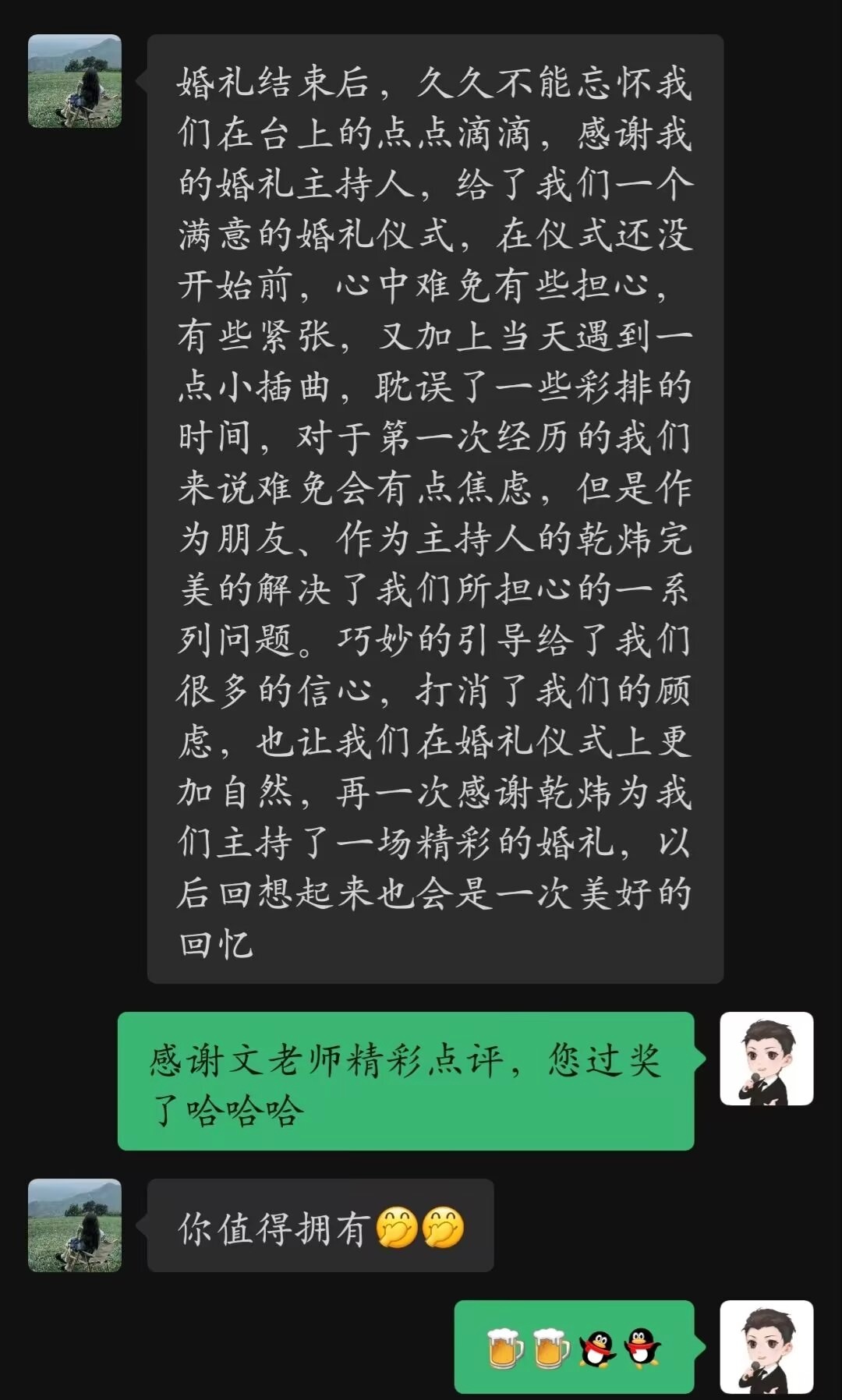Tap the avatar next to 感谢文老师精彩点评 reply

[766, 1059]
